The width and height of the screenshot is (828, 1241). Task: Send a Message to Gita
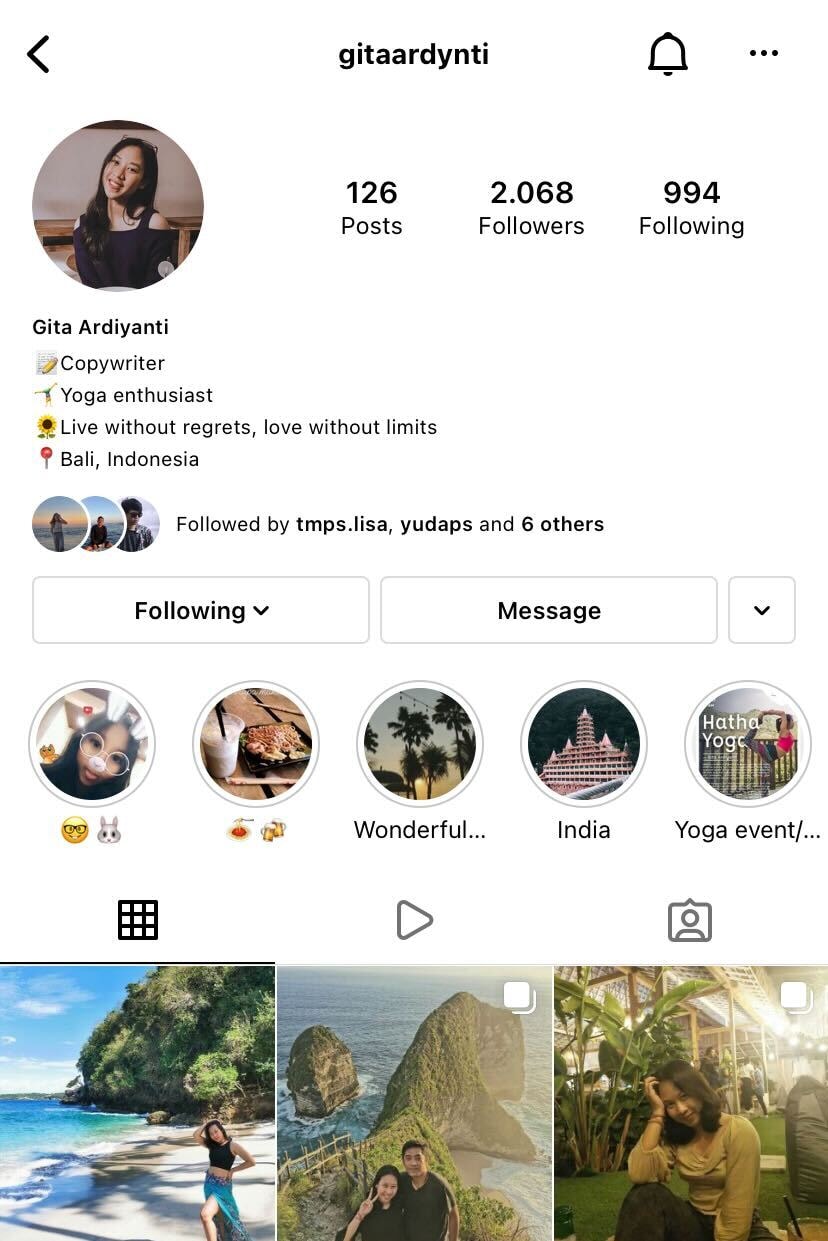tap(548, 610)
